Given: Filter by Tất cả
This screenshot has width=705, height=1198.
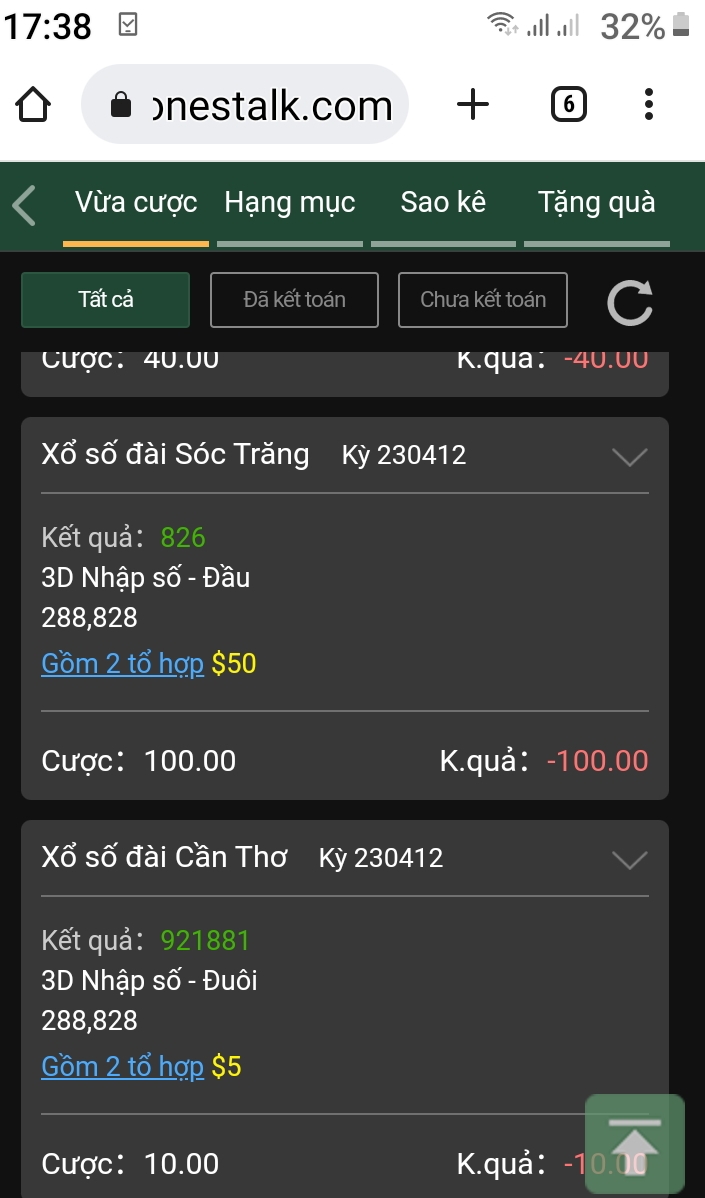Looking at the screenshot, I should 105,300.
